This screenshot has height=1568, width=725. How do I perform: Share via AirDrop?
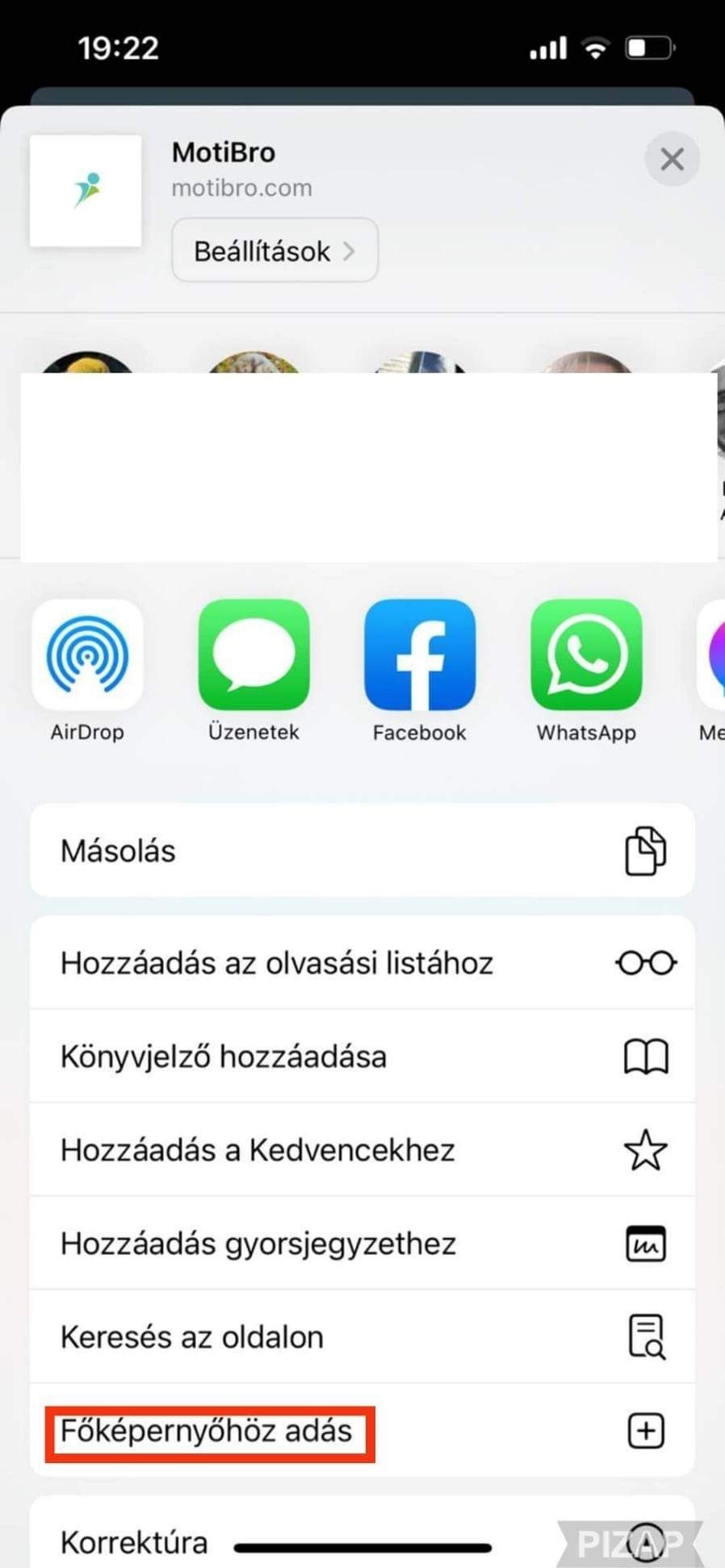click(87, 655)
